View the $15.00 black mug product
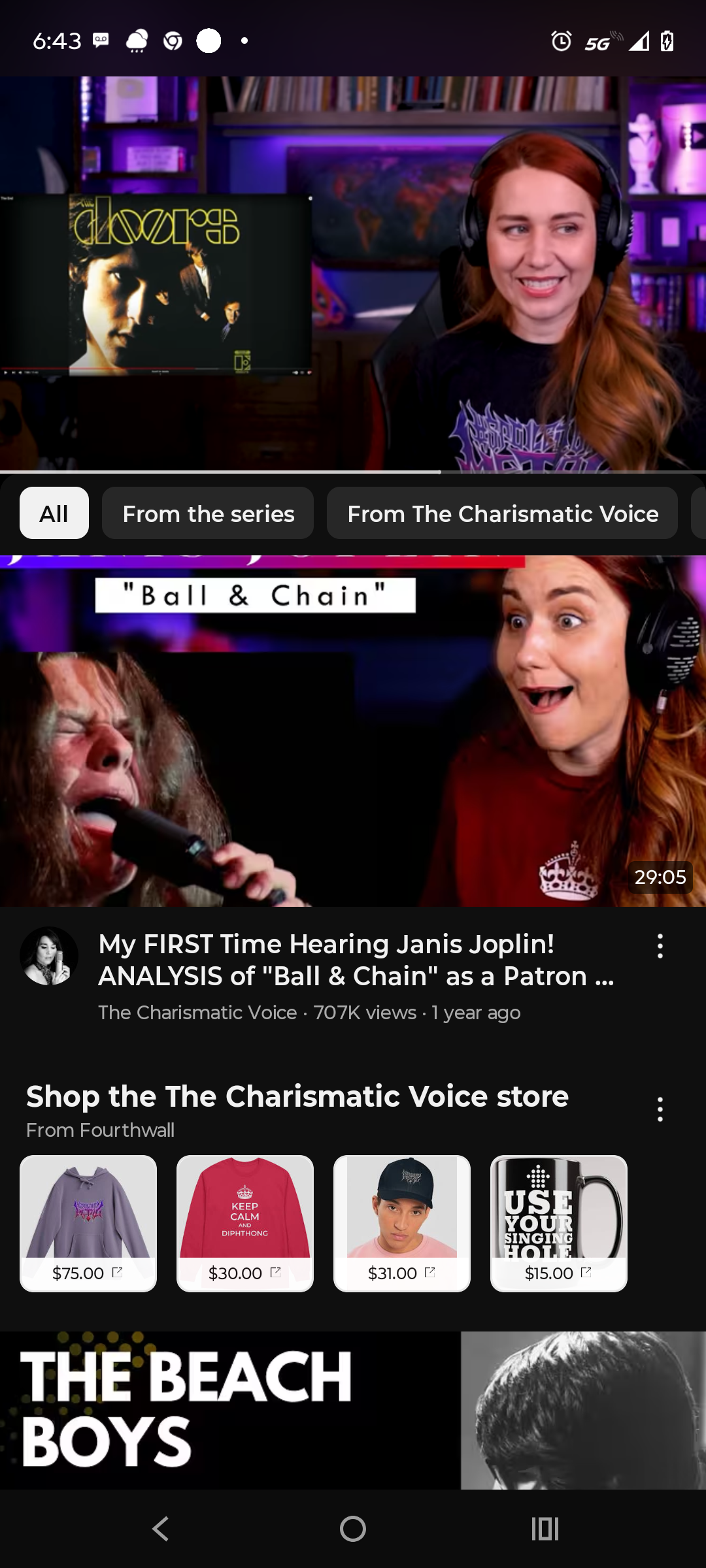The height and width of the screenshot is (1568, 706). click(x=559, y=1223)
